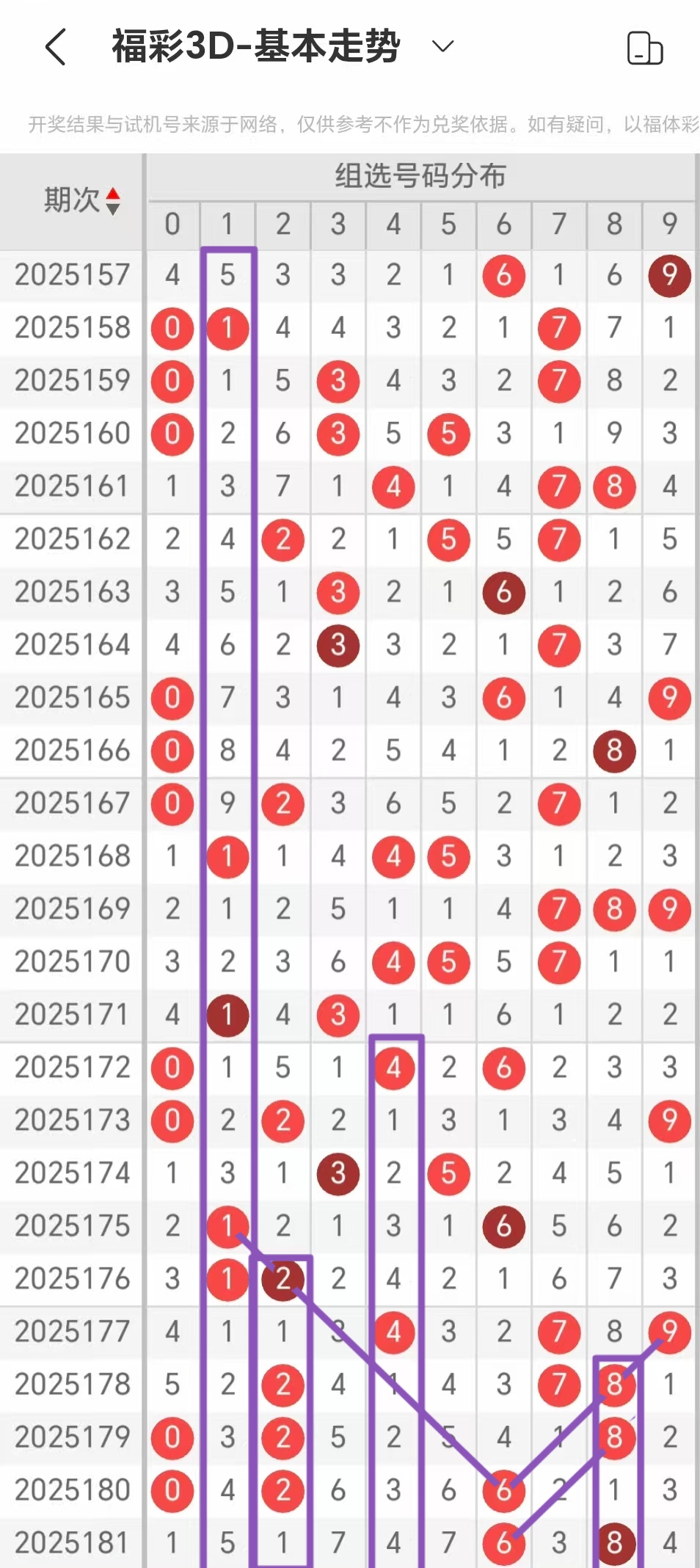Tap the disclaimer text about 开奖结果

[350, 123]
